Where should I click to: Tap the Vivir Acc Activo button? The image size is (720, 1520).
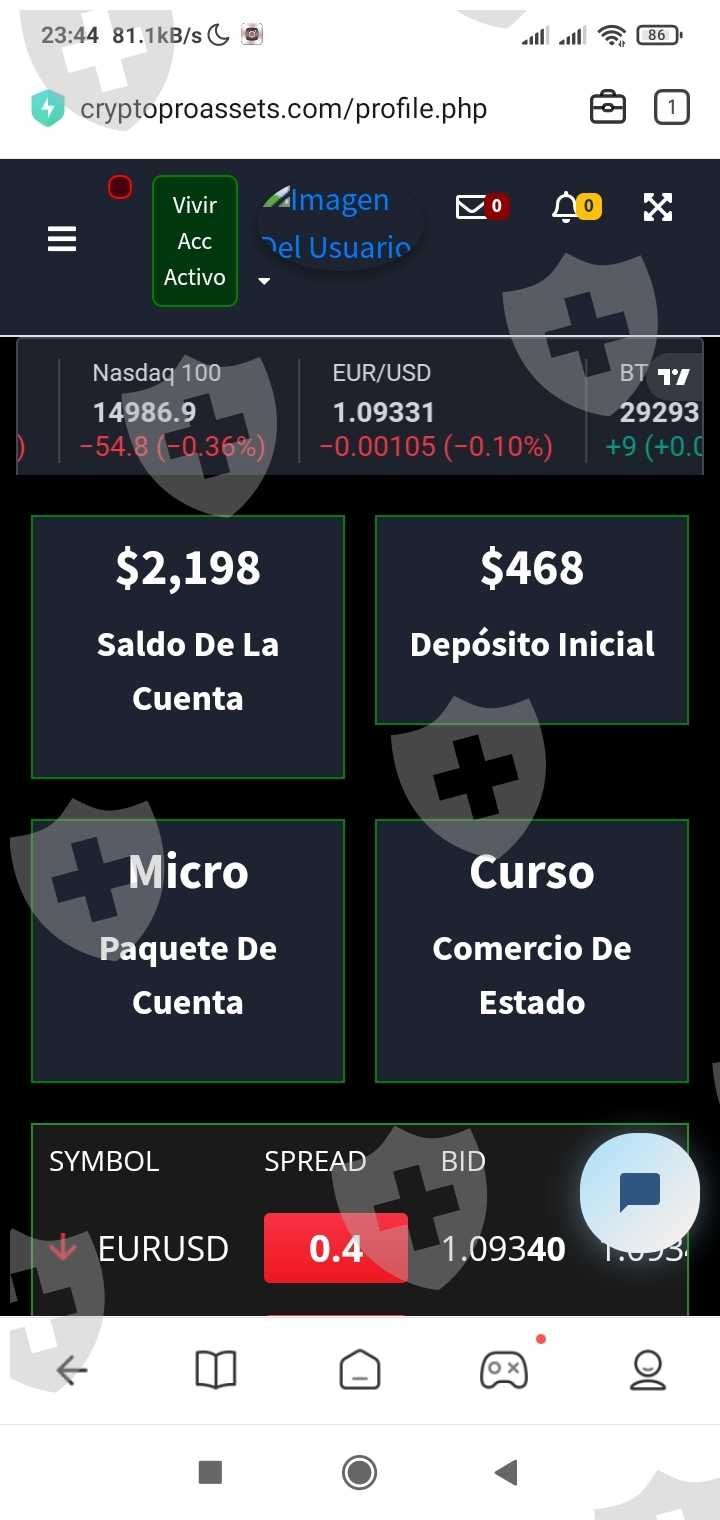tap(195, 241)
